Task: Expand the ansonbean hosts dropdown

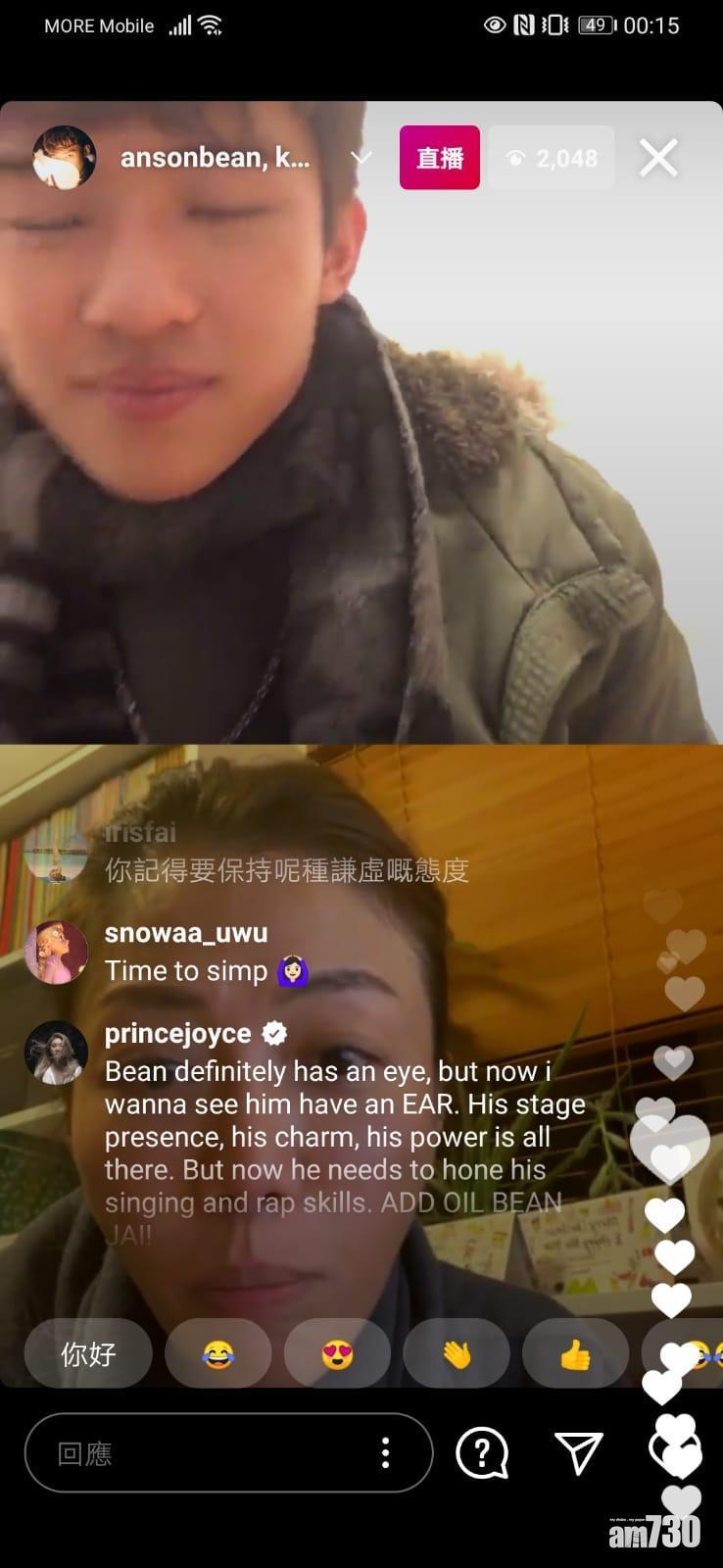Action: (x=361, y=158)
